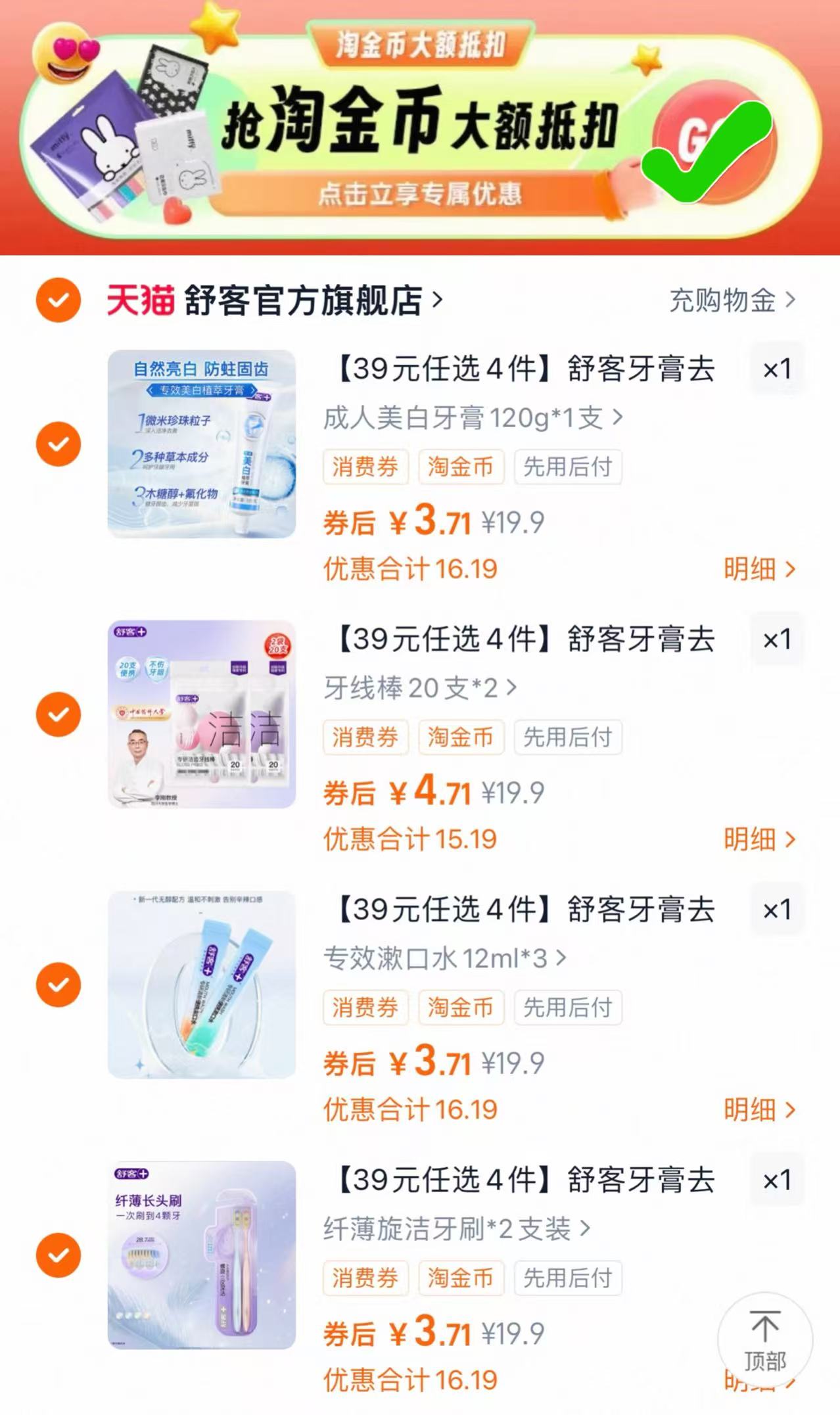
Task: Open 明细 for the floss picks item
Action: 760,839
